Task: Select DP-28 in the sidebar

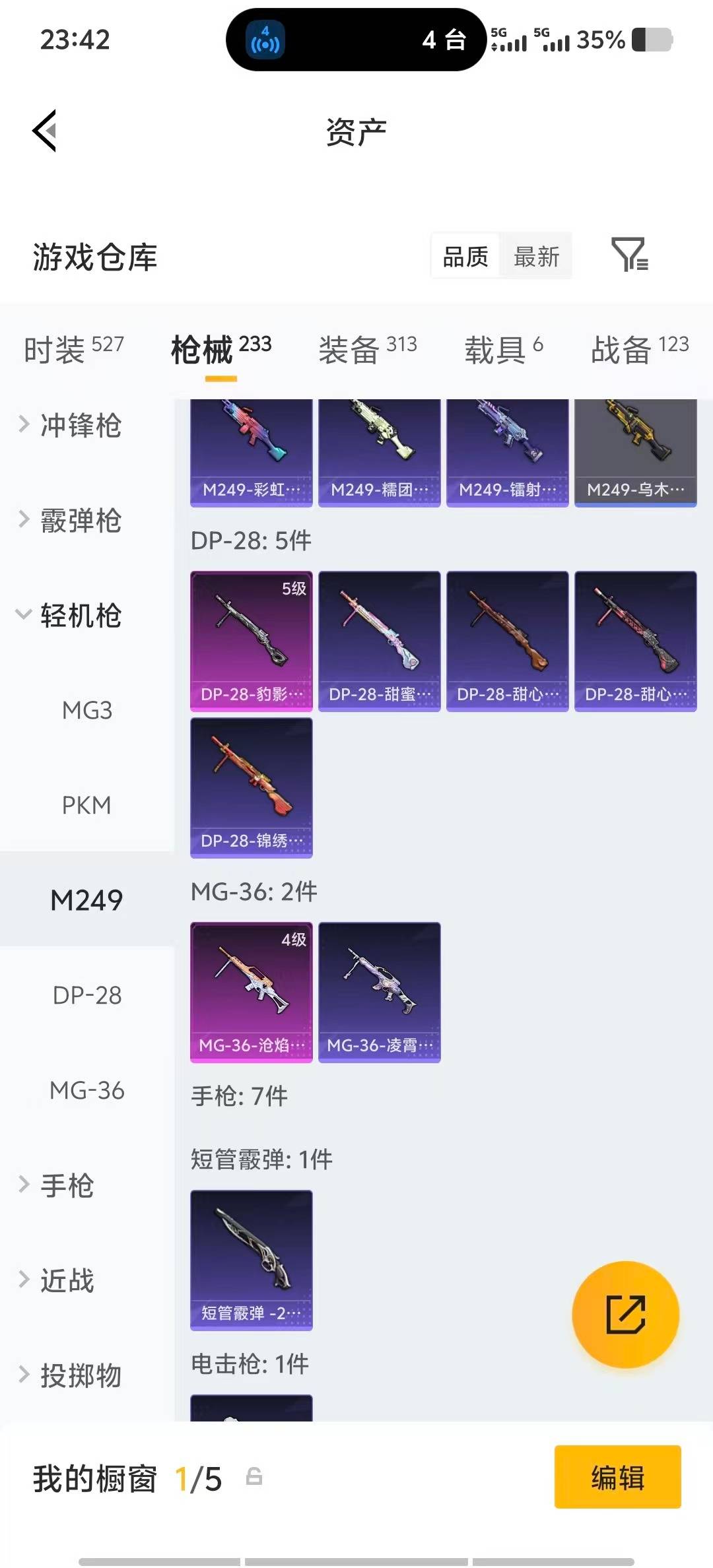Action: coord(86,995)
